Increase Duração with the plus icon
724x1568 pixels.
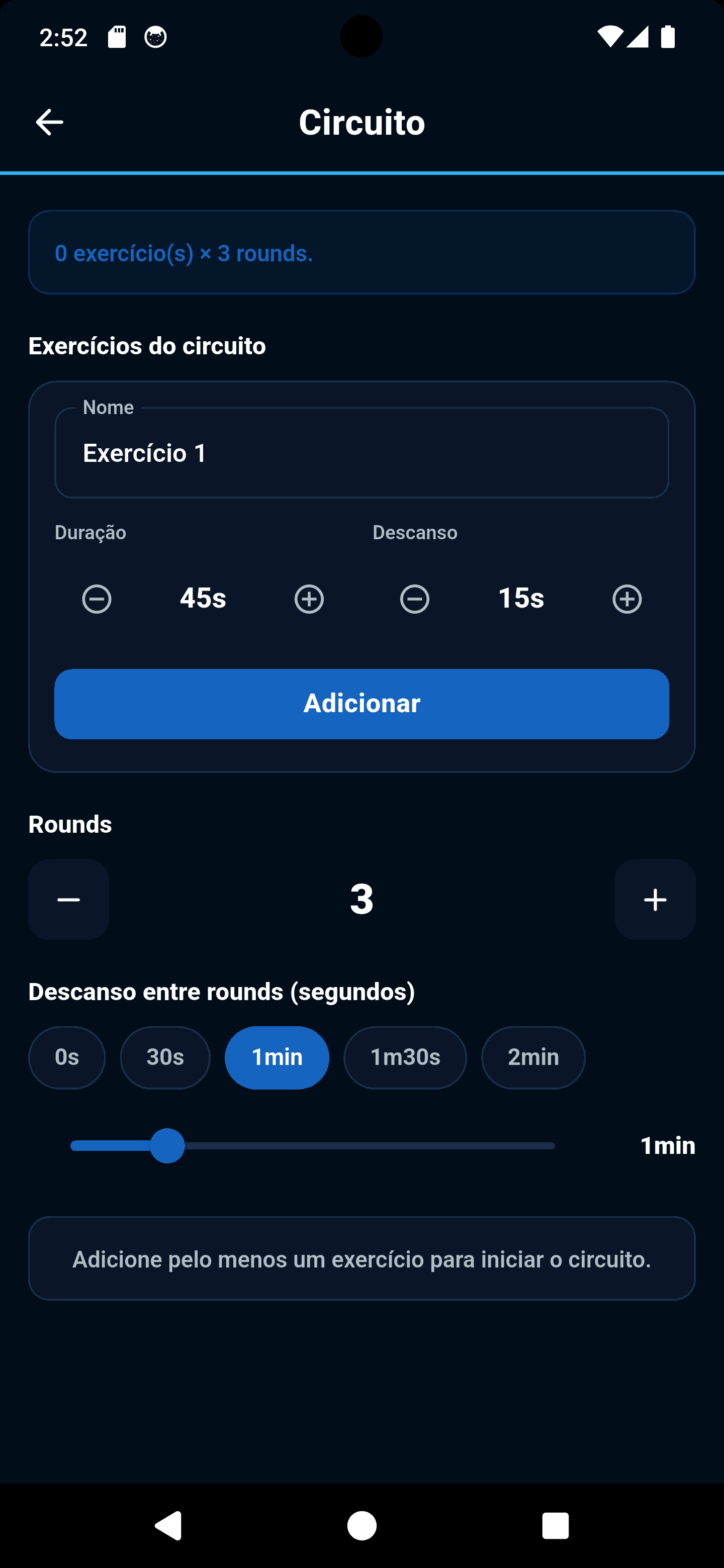[x=309, y=599]
